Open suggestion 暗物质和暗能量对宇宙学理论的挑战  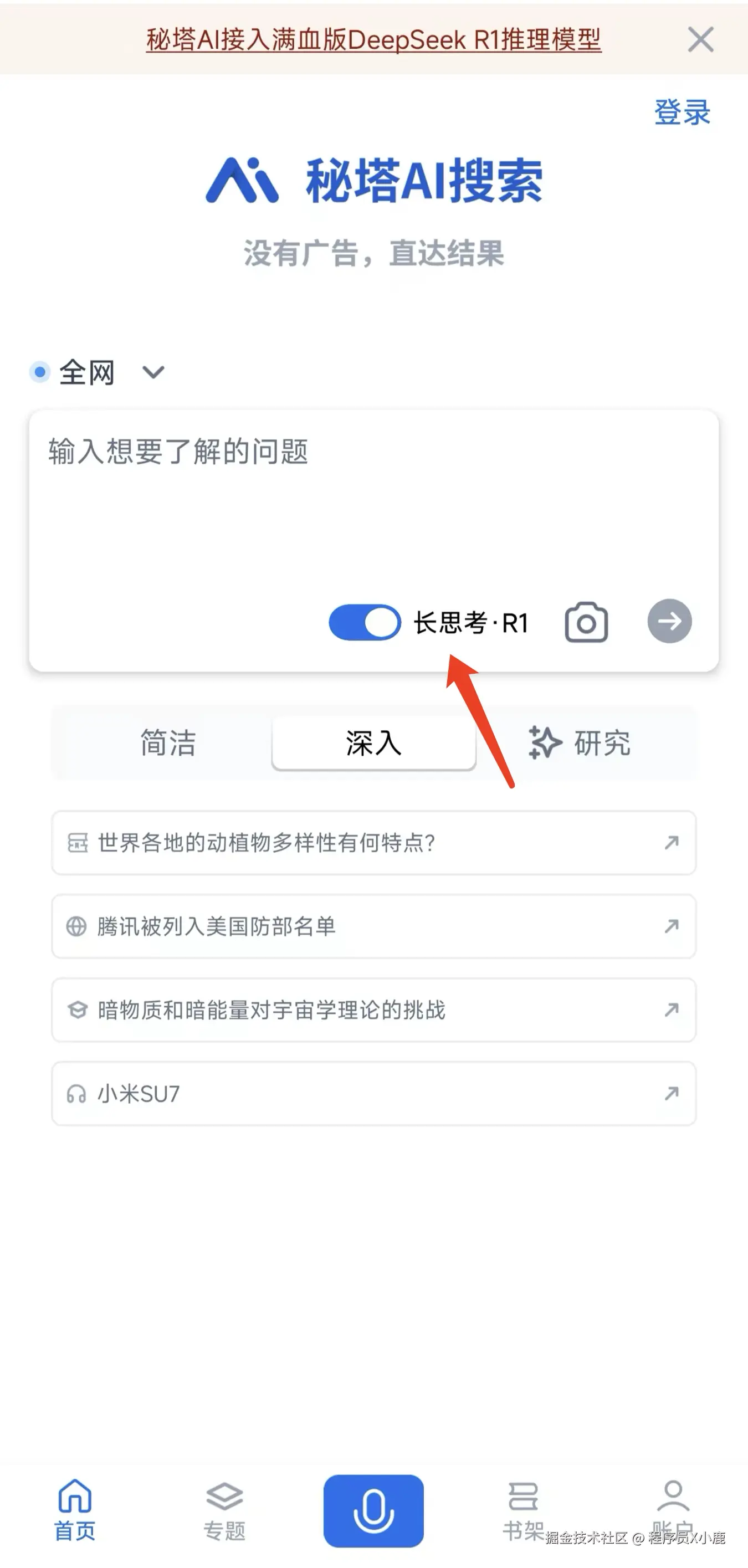click(373, 1010)
